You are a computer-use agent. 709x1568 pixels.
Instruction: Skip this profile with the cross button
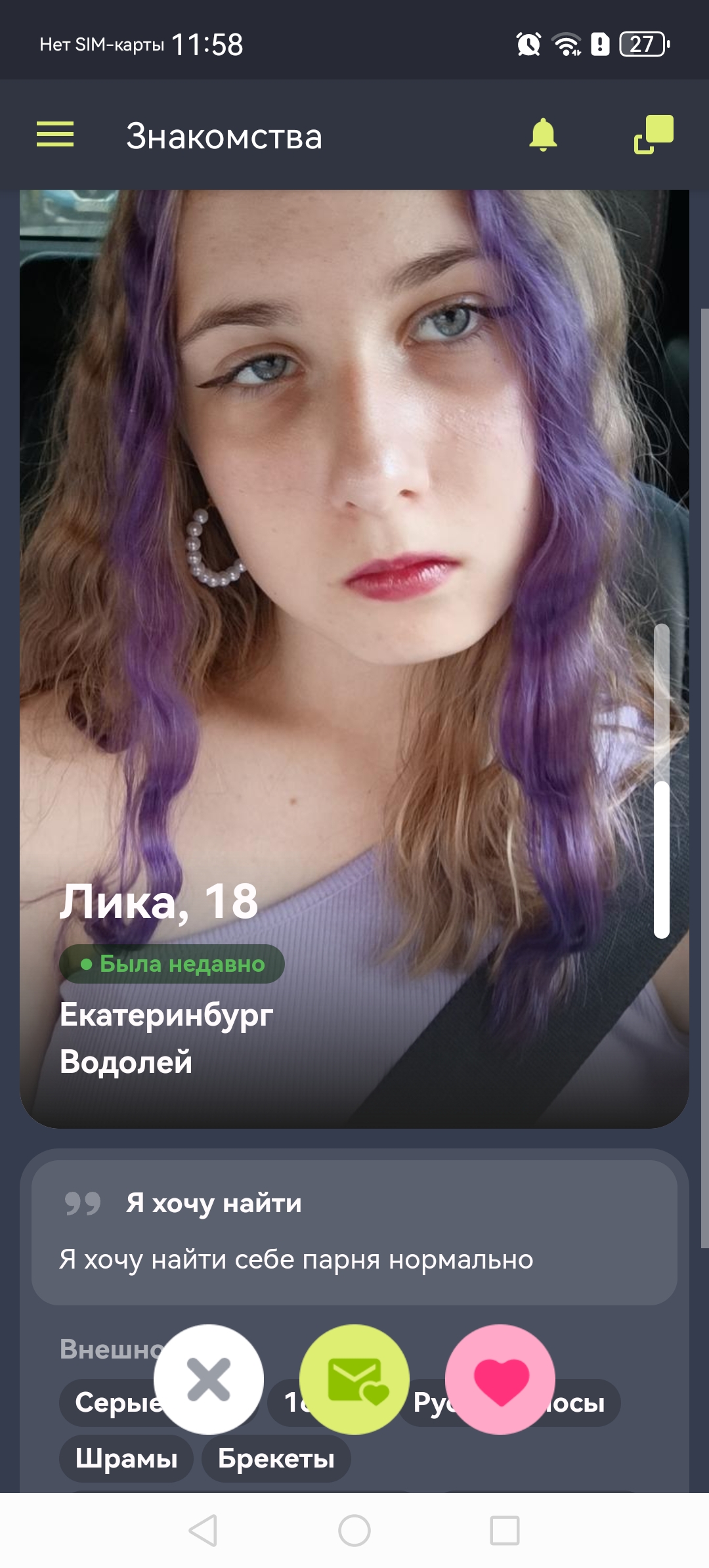209,1380
